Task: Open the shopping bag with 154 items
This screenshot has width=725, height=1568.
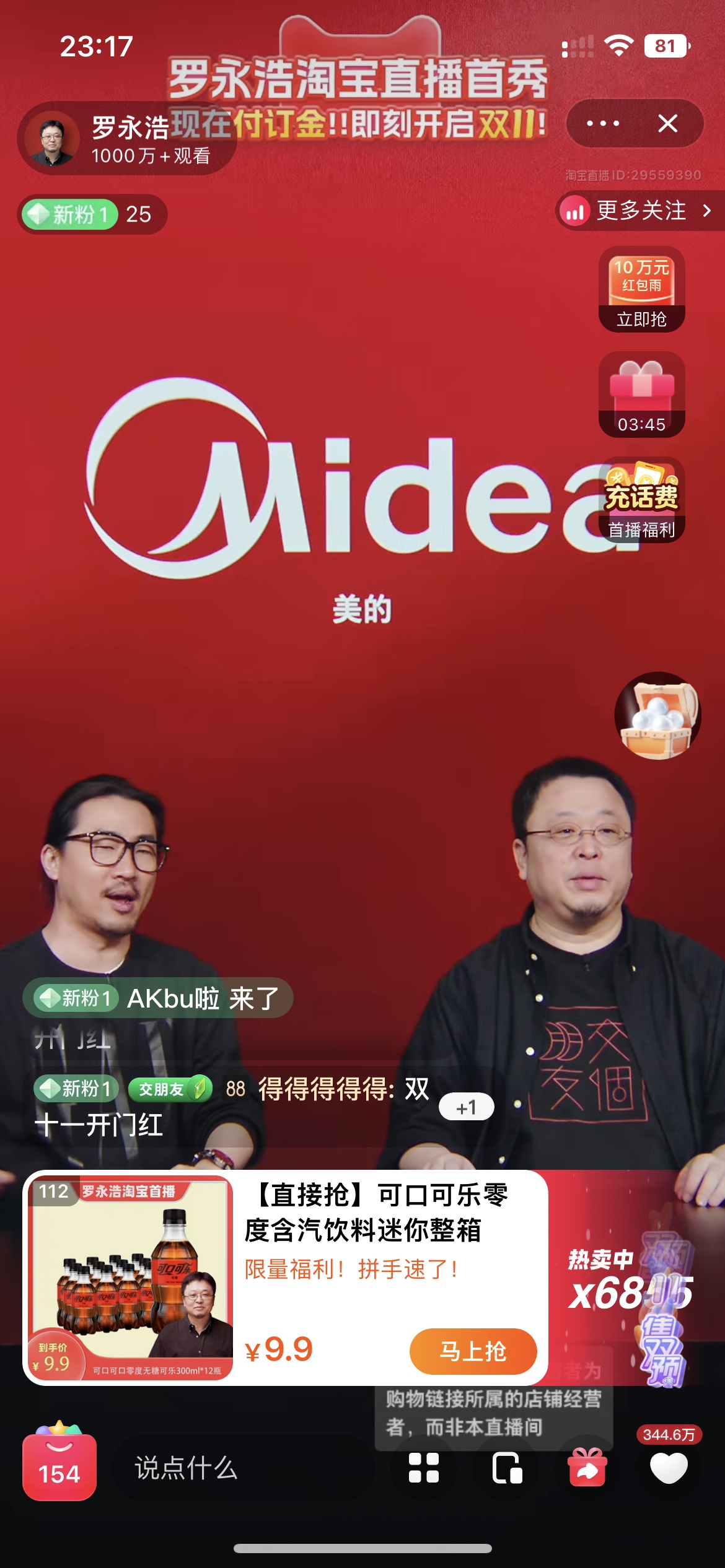Action: [x=59, y=1466]
